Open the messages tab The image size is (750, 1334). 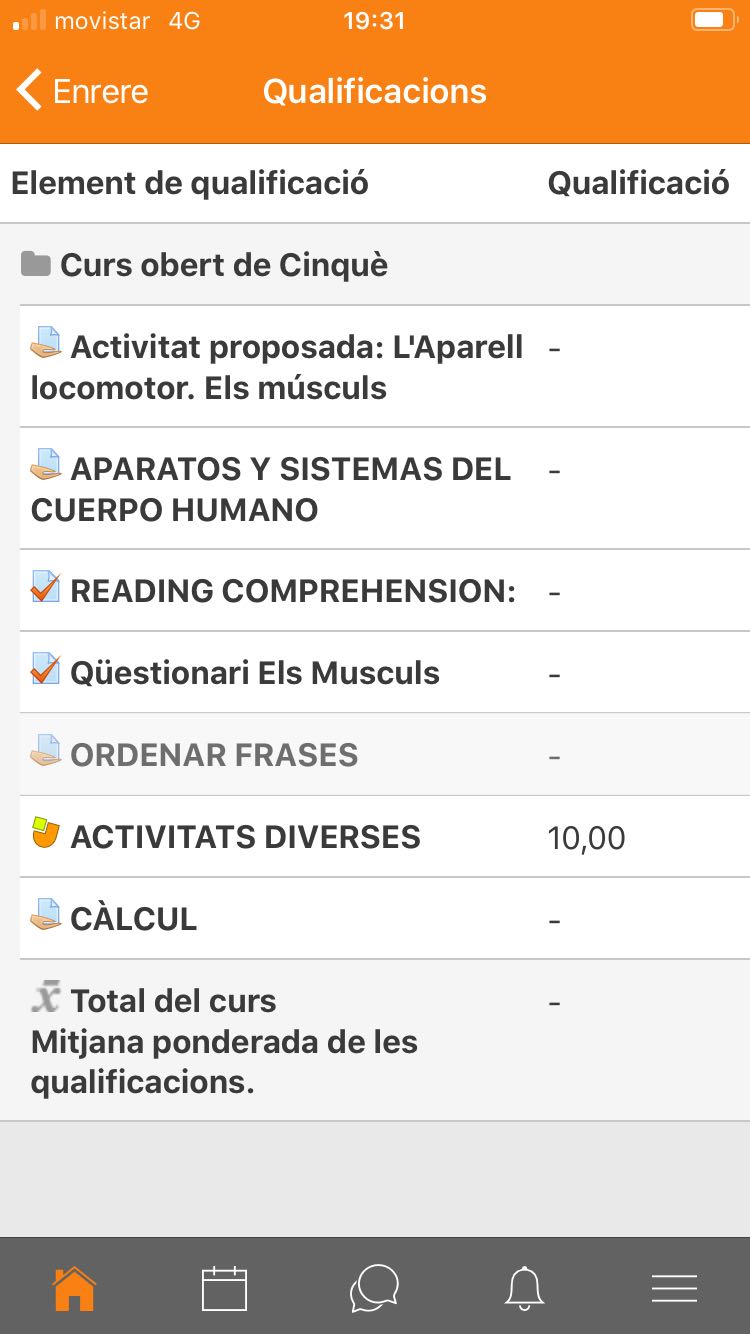(375, 1288)
